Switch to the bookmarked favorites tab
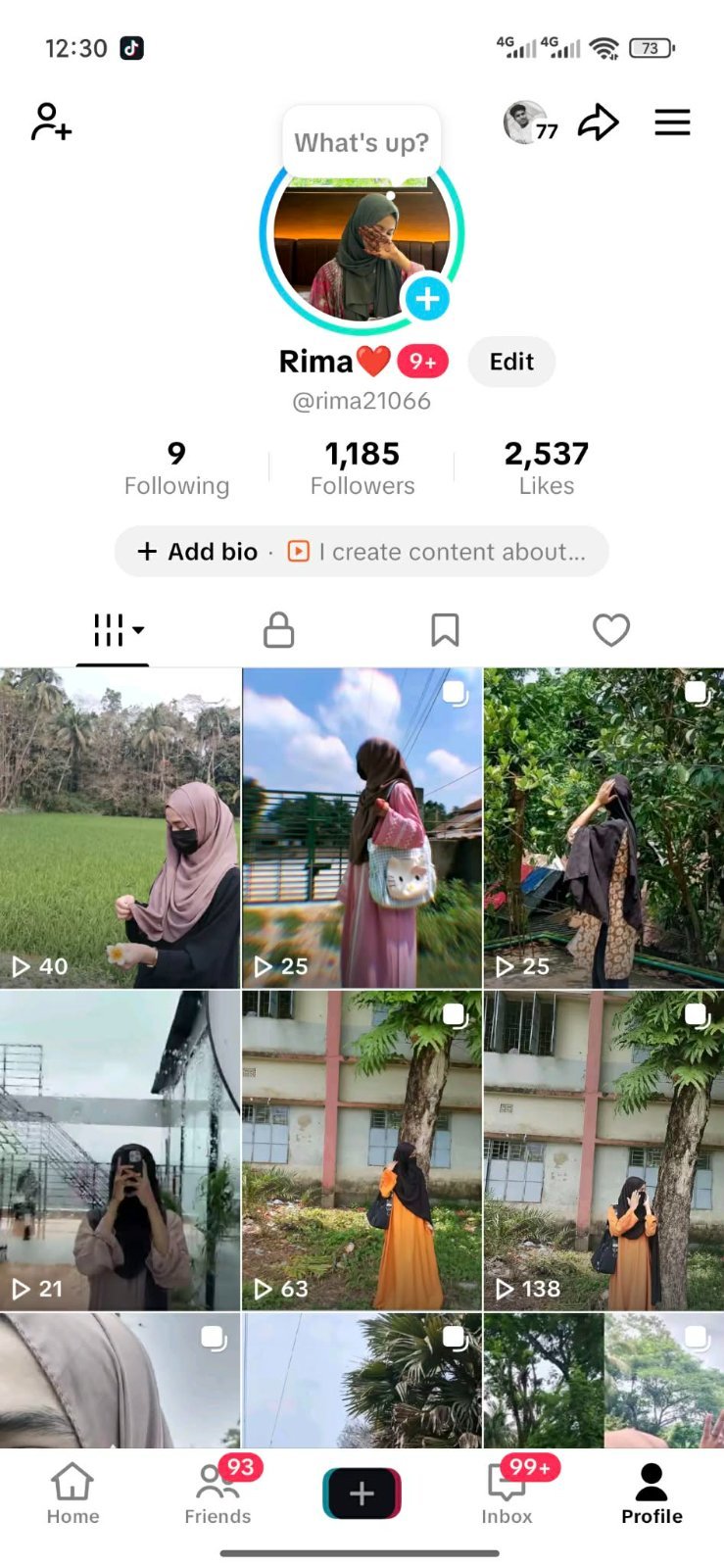The image size is (724, 1568). coord(445,630)
